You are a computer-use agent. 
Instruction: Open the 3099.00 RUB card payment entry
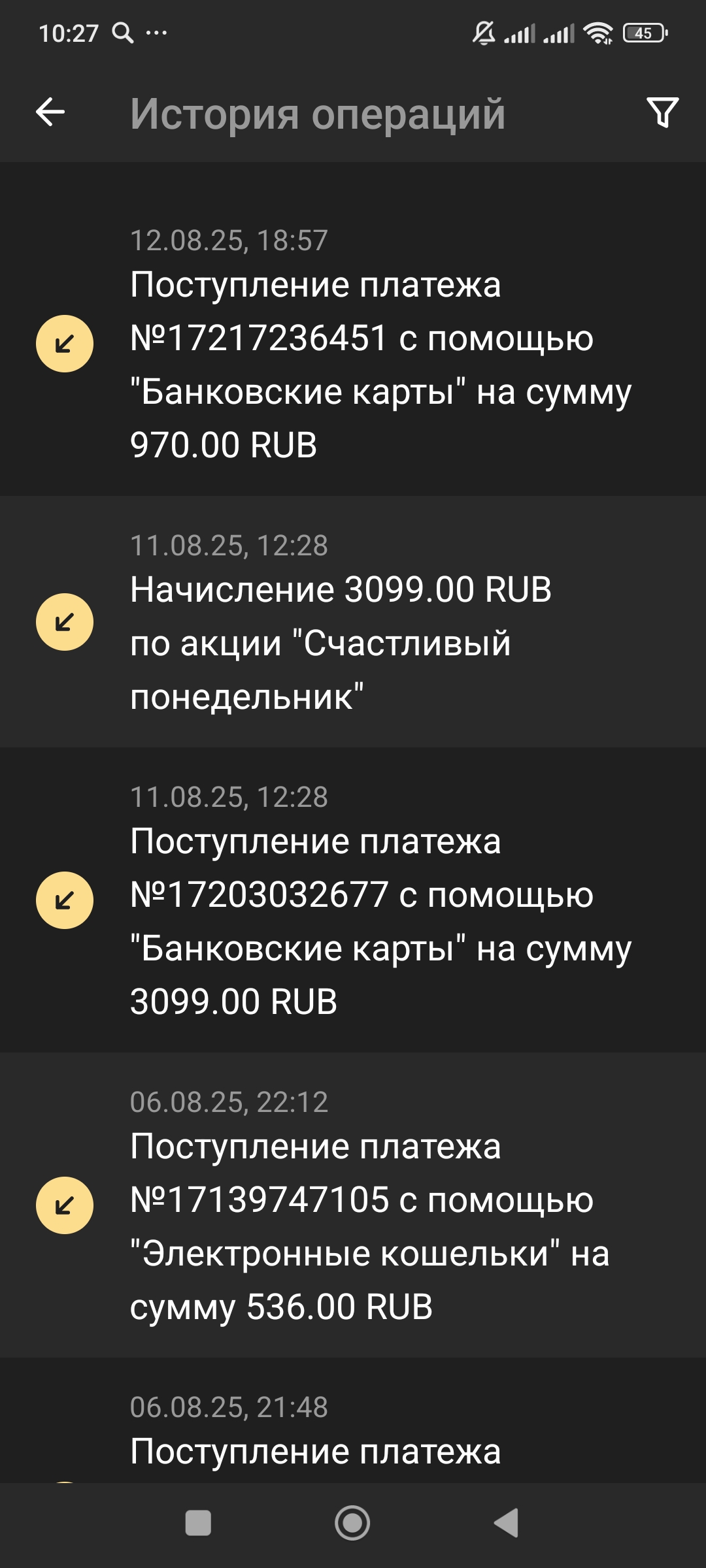click(x=379, y=915)
